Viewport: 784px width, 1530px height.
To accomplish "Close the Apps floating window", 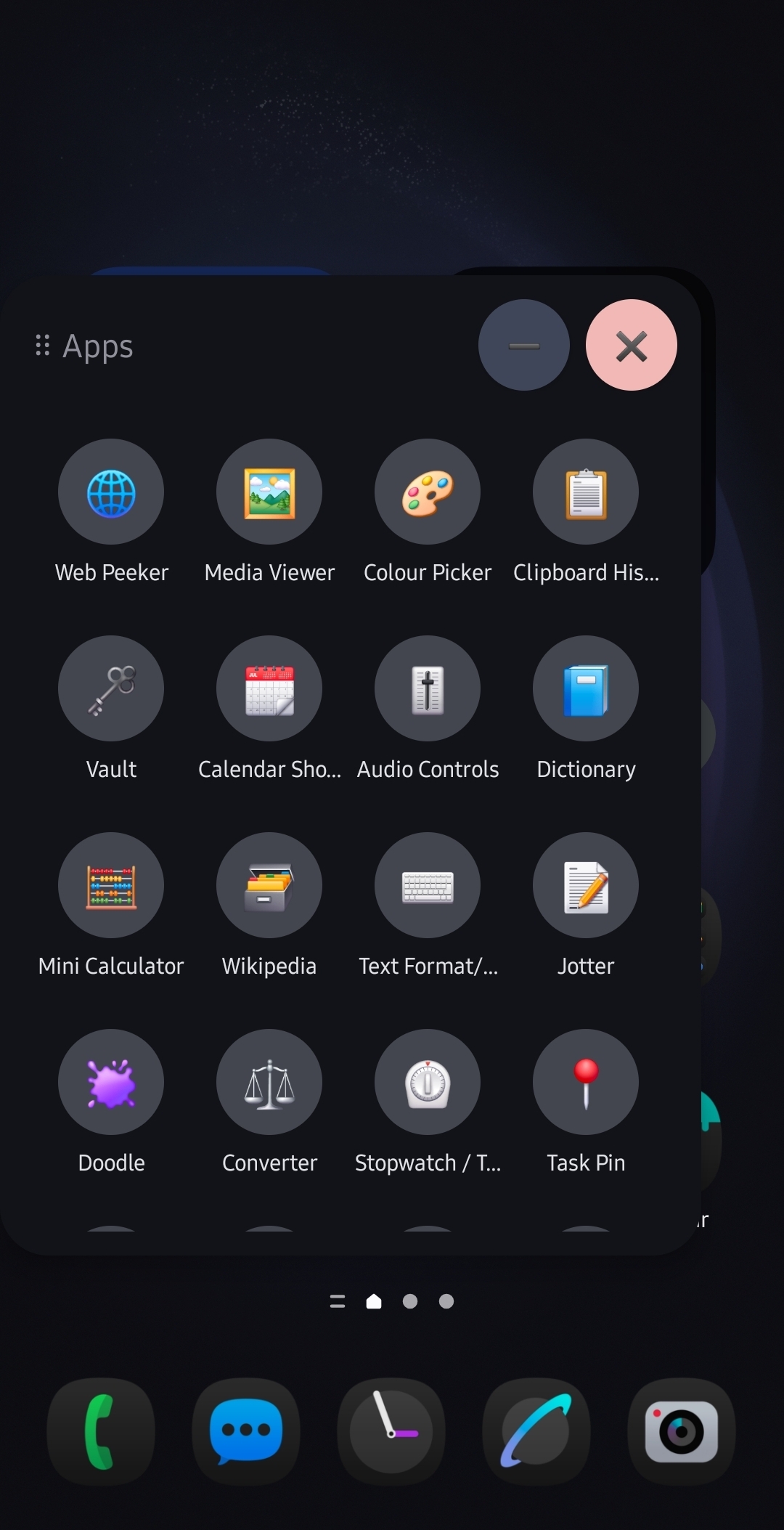I will [x=631, y=346].
